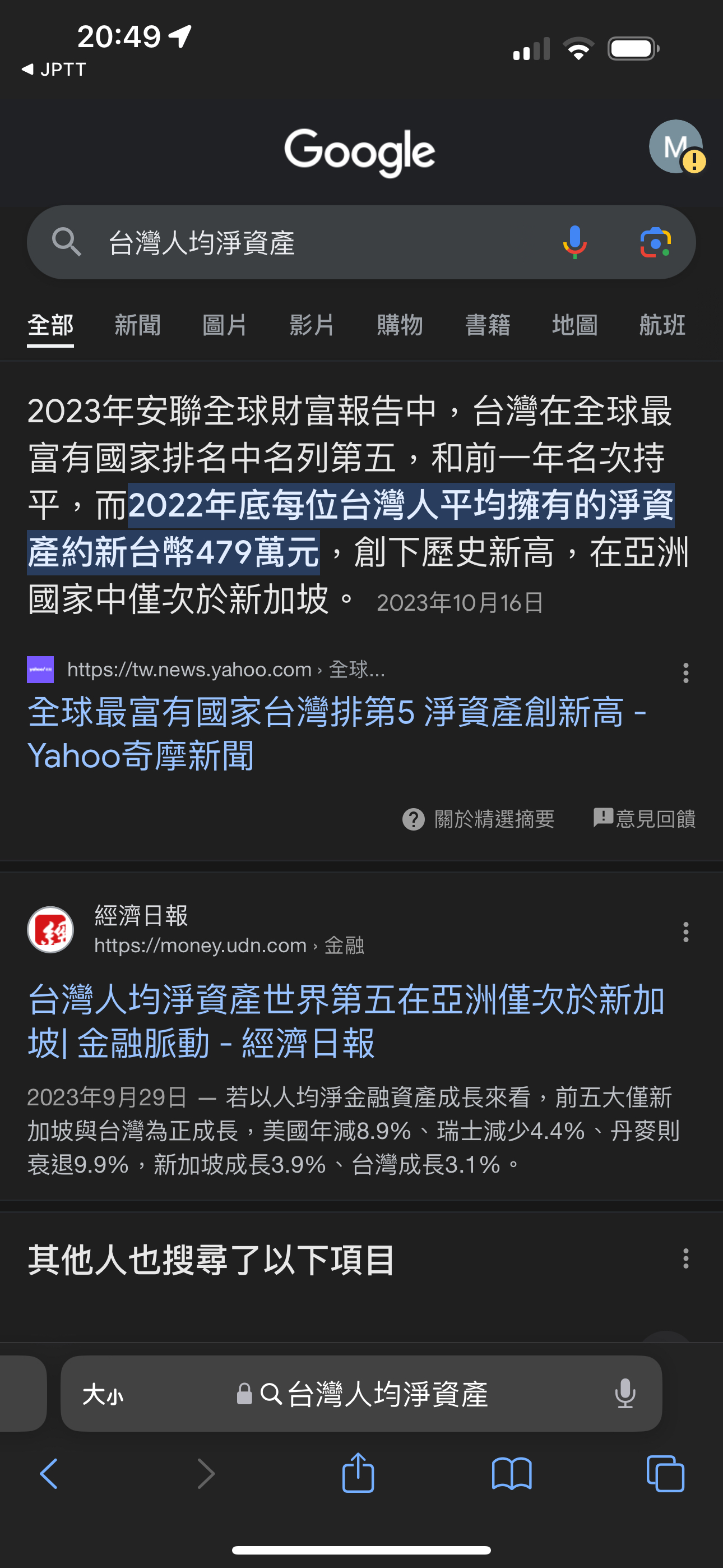Send feedback via 意見回饋
Viewport: 723px width, 1568px height.
point(645,819)
